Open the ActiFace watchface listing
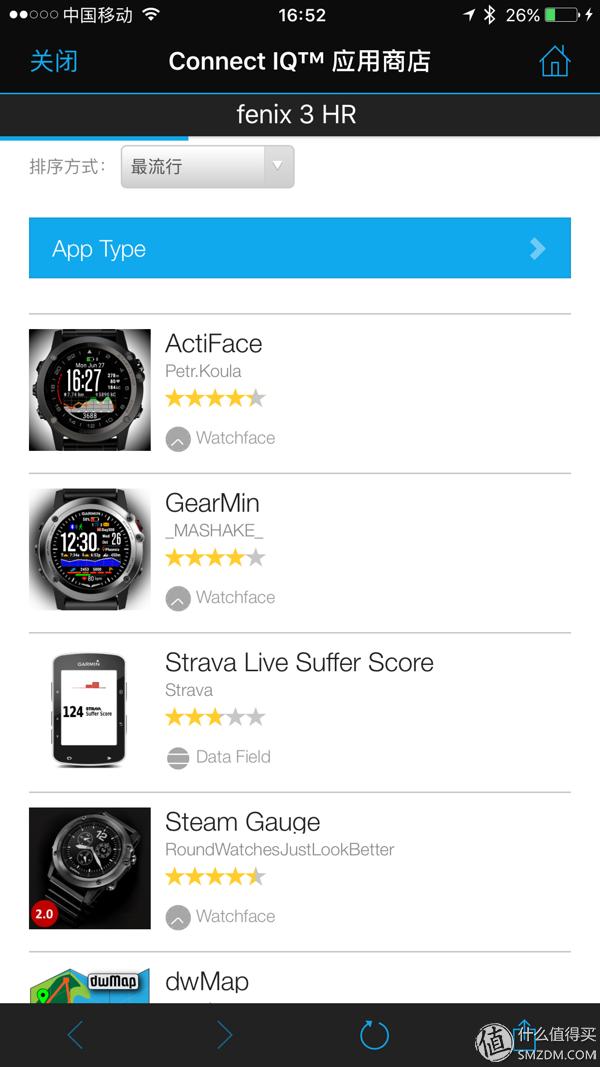 (213, 345)
